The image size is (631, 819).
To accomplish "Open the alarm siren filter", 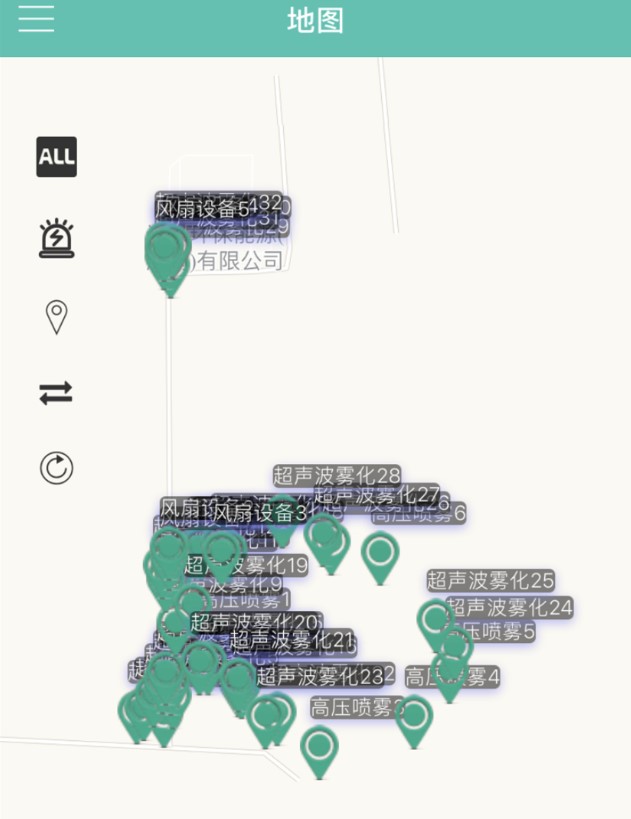I will 56,238.
